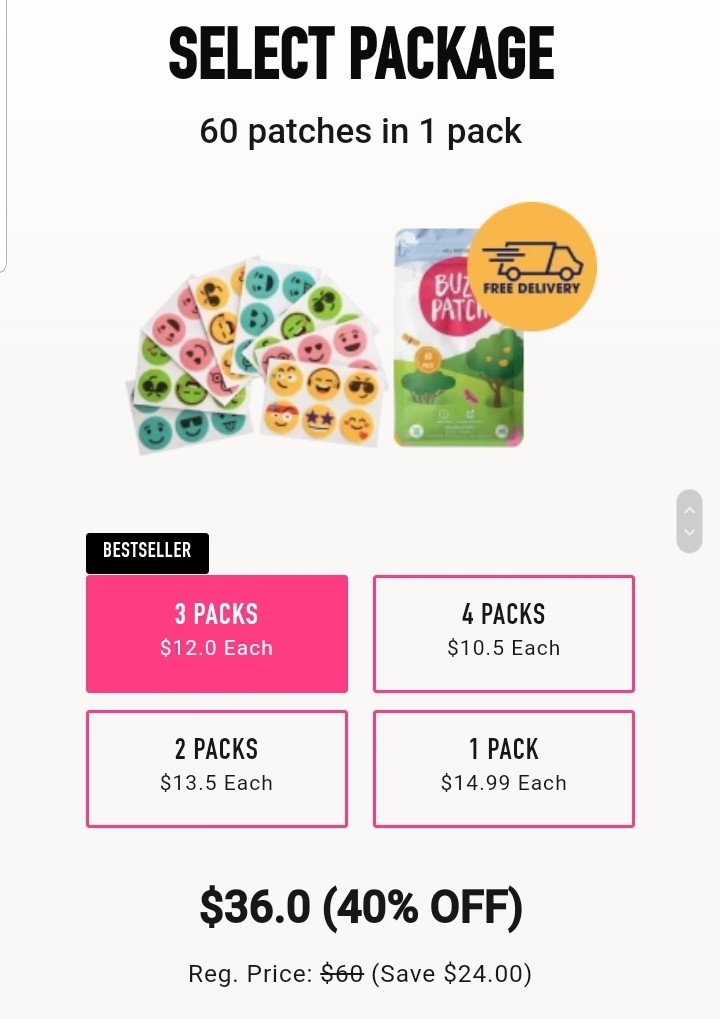Pick the 2 Packs package
The image size is (720, 1019).
pyautogui.click(x=216, y=768)
